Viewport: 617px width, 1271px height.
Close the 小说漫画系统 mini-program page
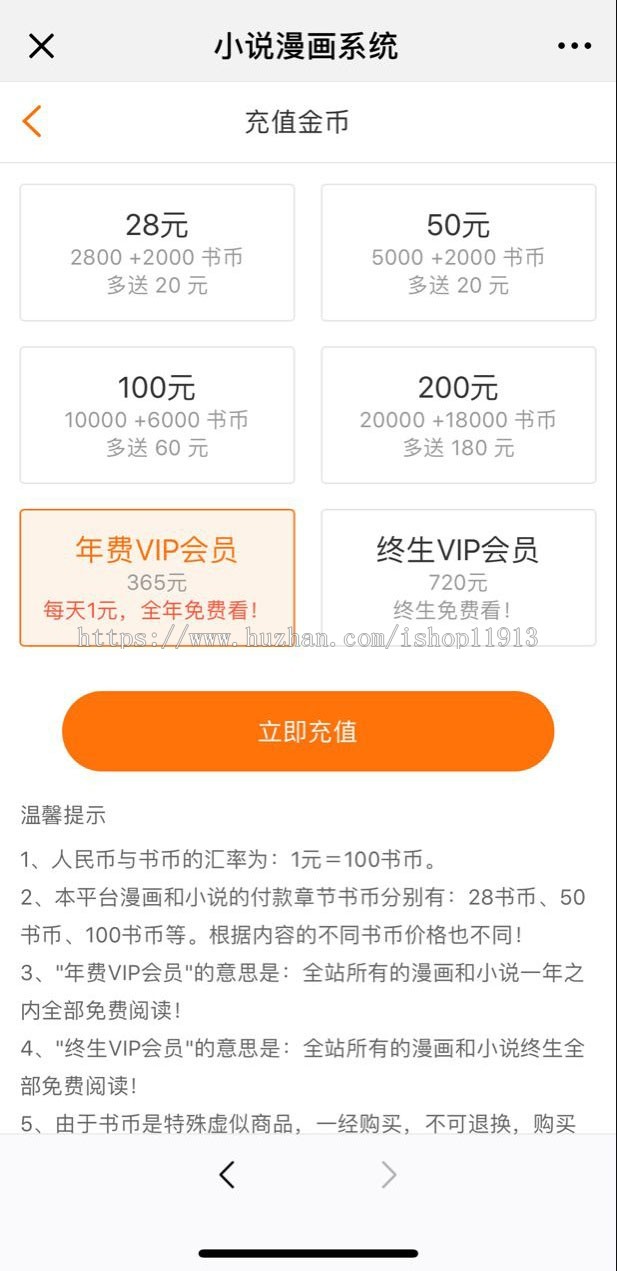point(41,46)
